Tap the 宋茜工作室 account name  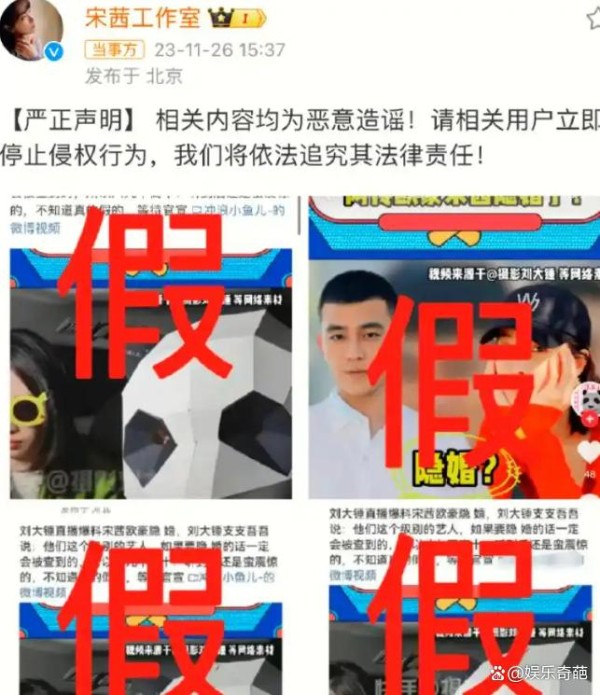click(x=145, y=17)
